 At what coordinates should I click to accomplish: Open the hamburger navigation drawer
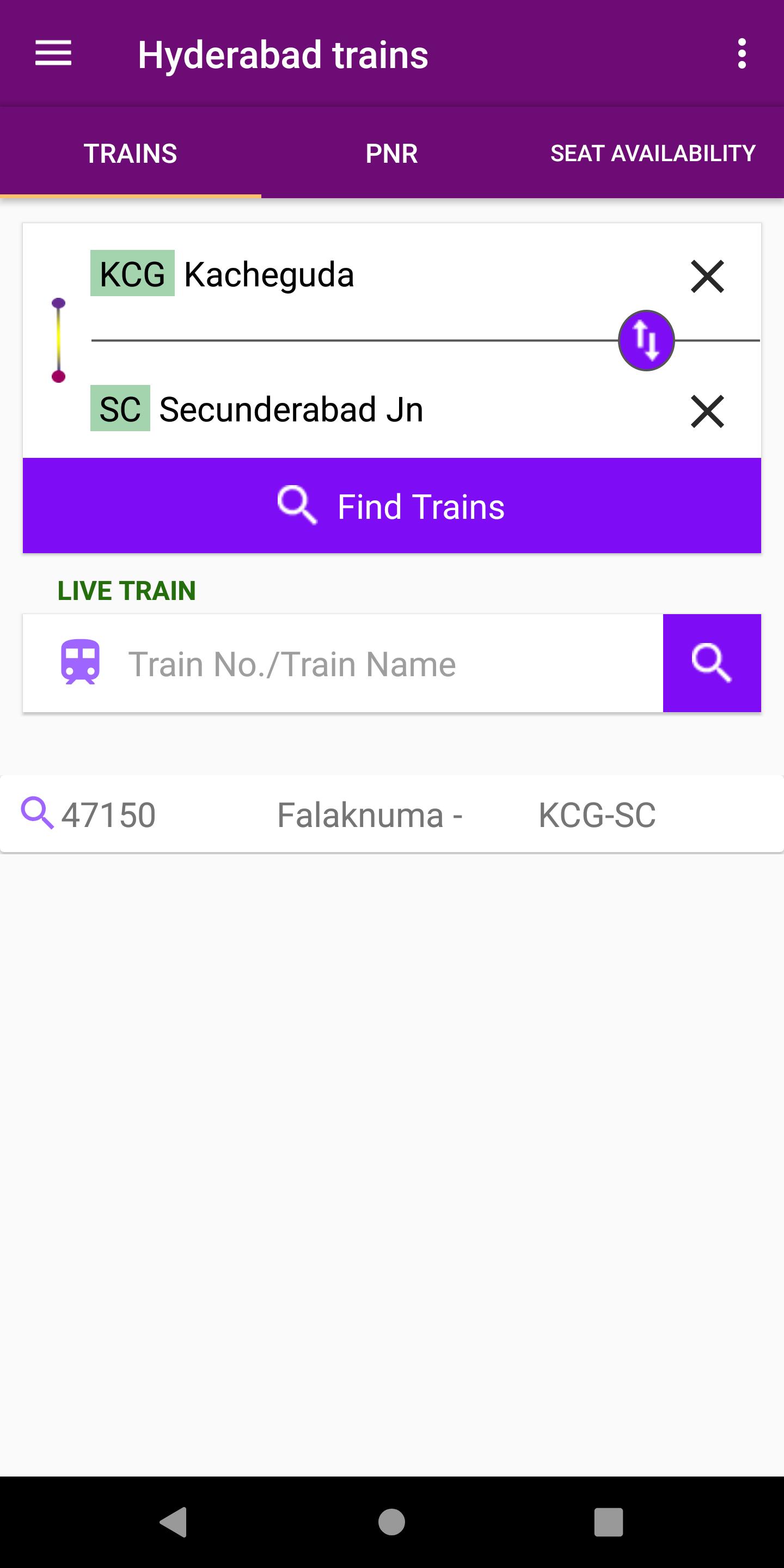point(53,53)
